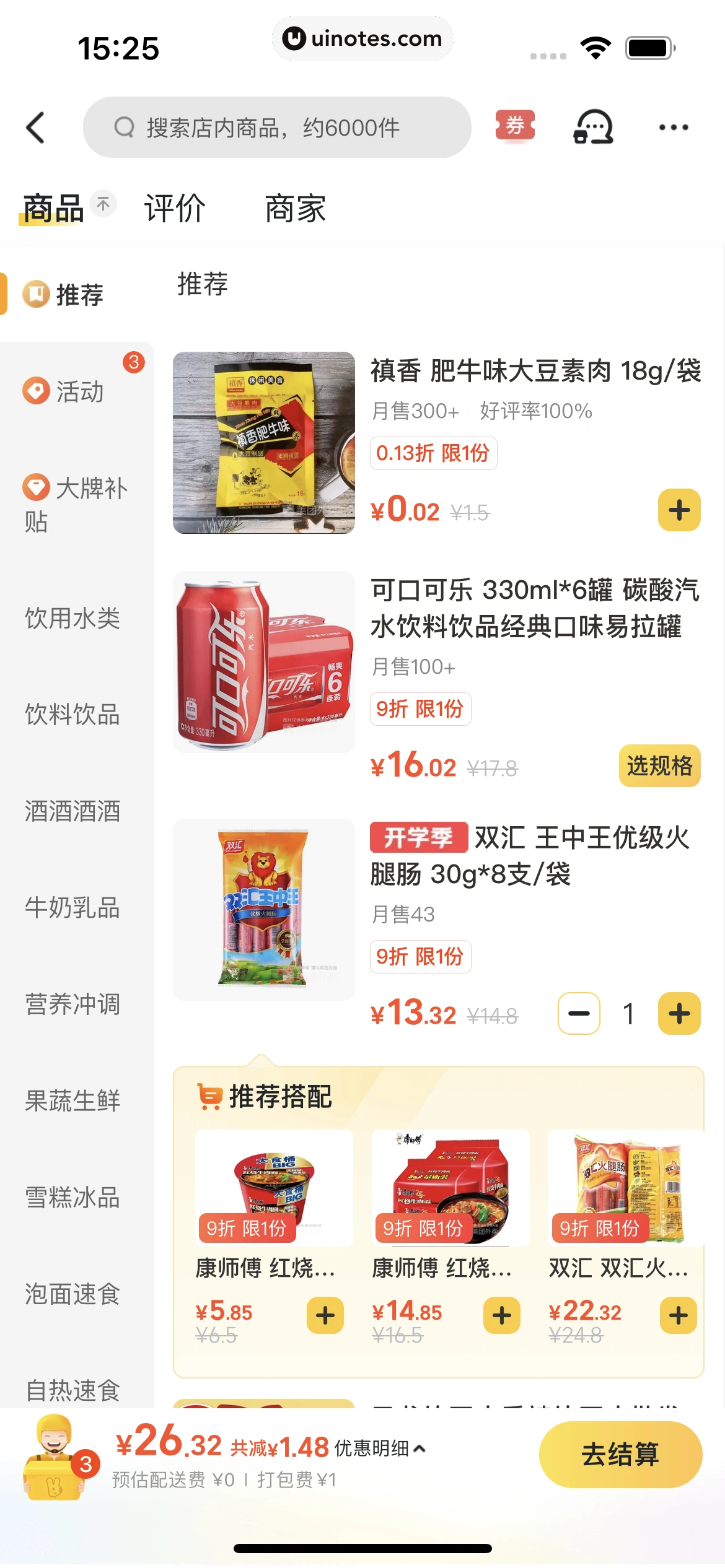Decrease 双汇 王中王 quantity by one
725x1568 pixels.
click(579, 1014)
